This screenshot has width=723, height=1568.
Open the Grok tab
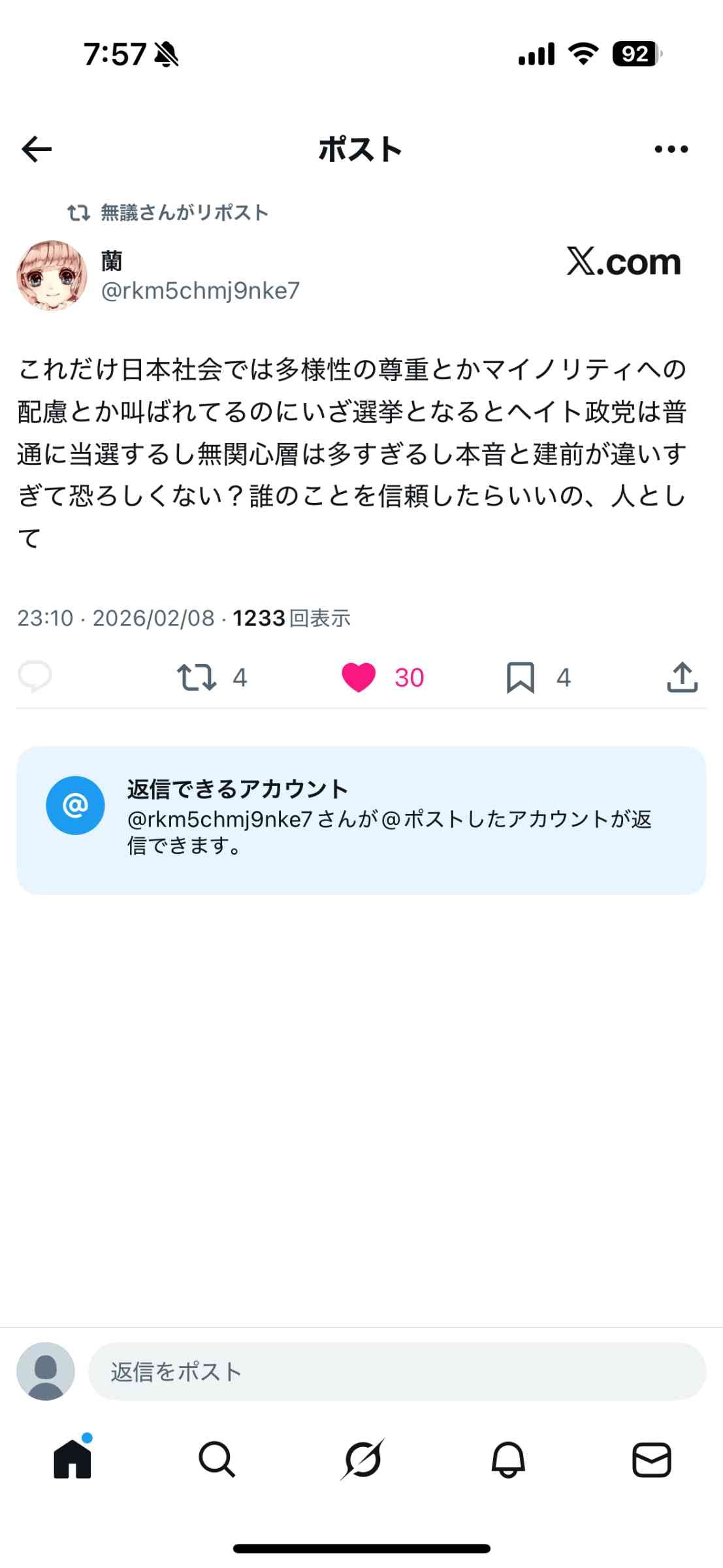(x=362, y=1459)
